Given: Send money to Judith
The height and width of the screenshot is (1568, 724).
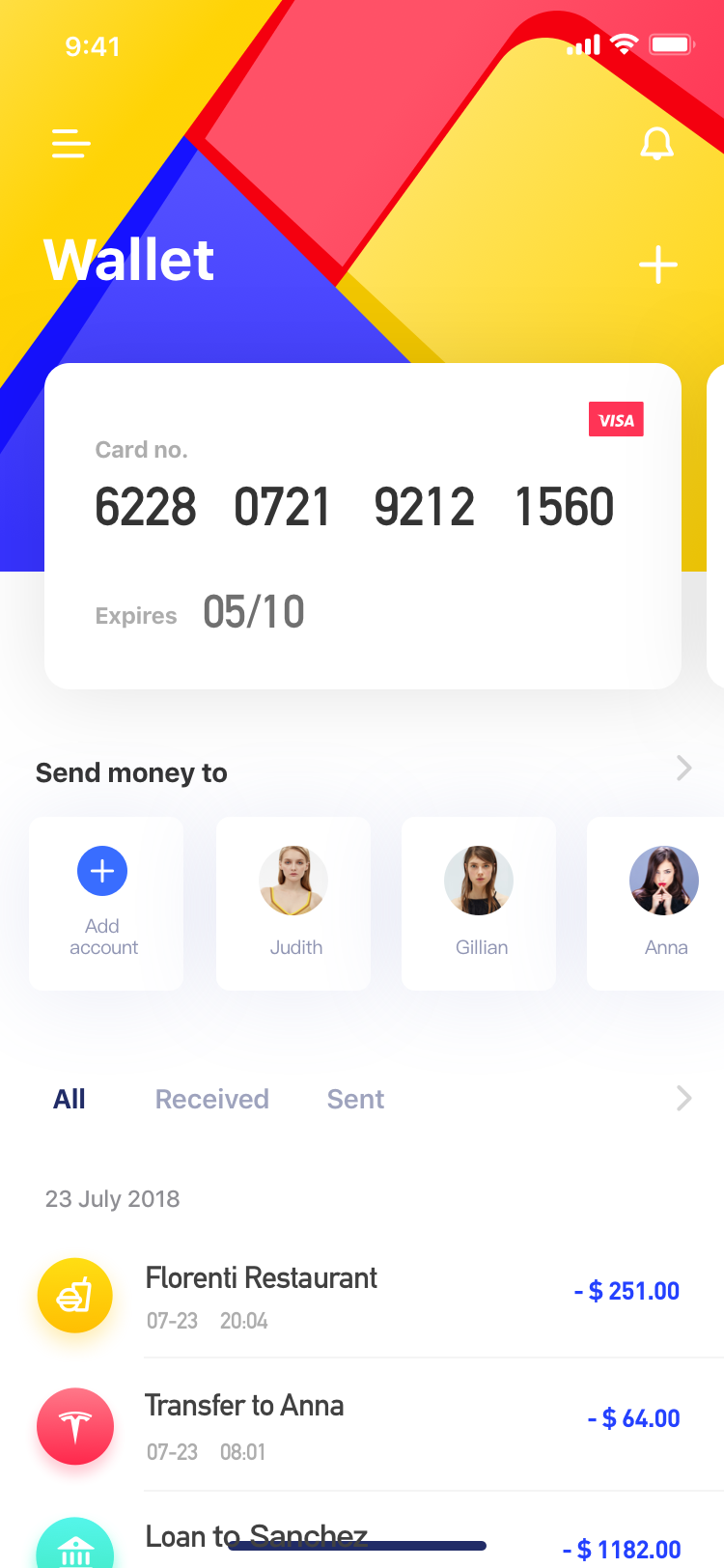Looking at the screenshot, I should (x=293, y=904).
